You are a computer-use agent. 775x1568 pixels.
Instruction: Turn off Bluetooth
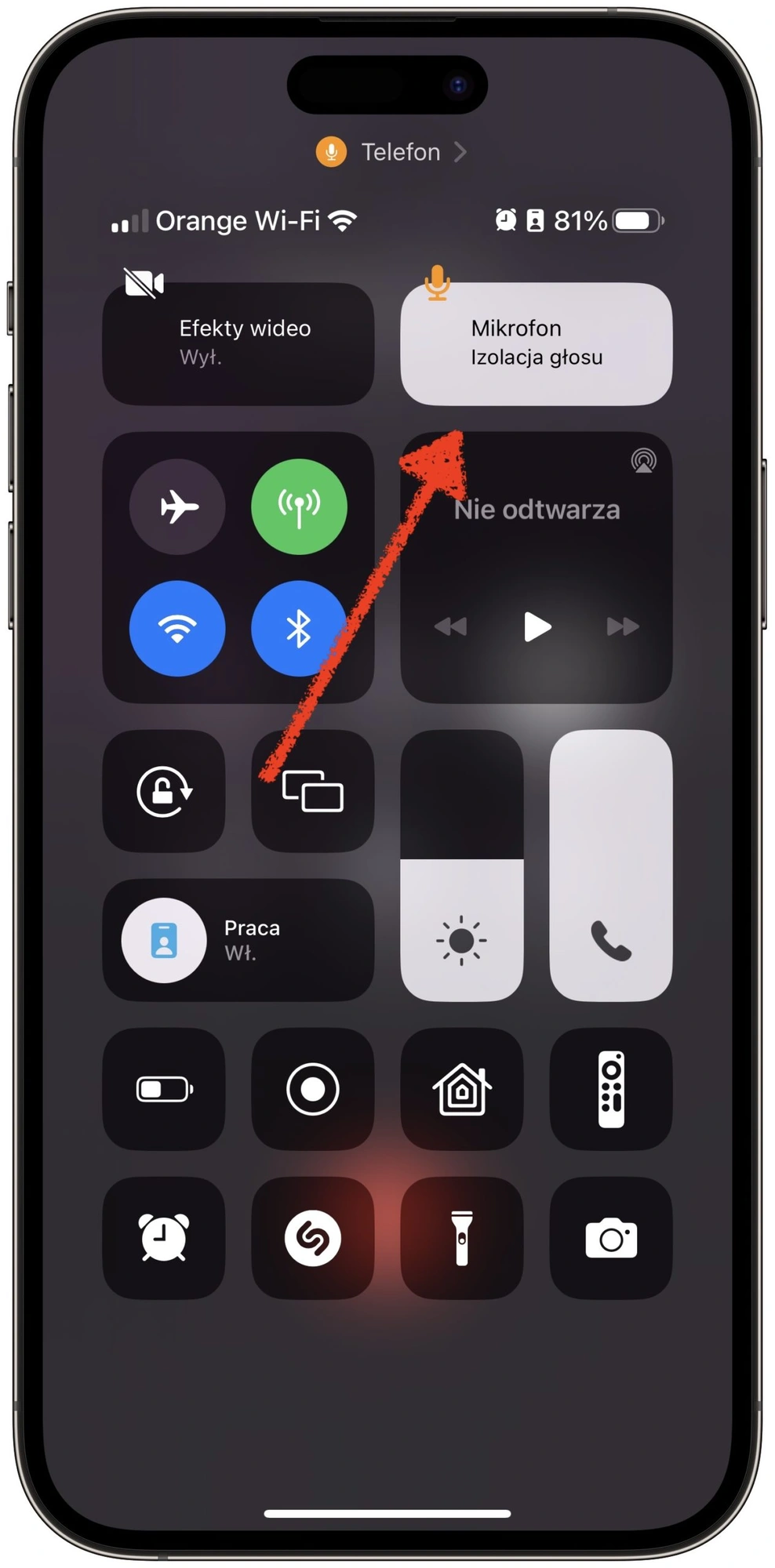tap(298, 628)
